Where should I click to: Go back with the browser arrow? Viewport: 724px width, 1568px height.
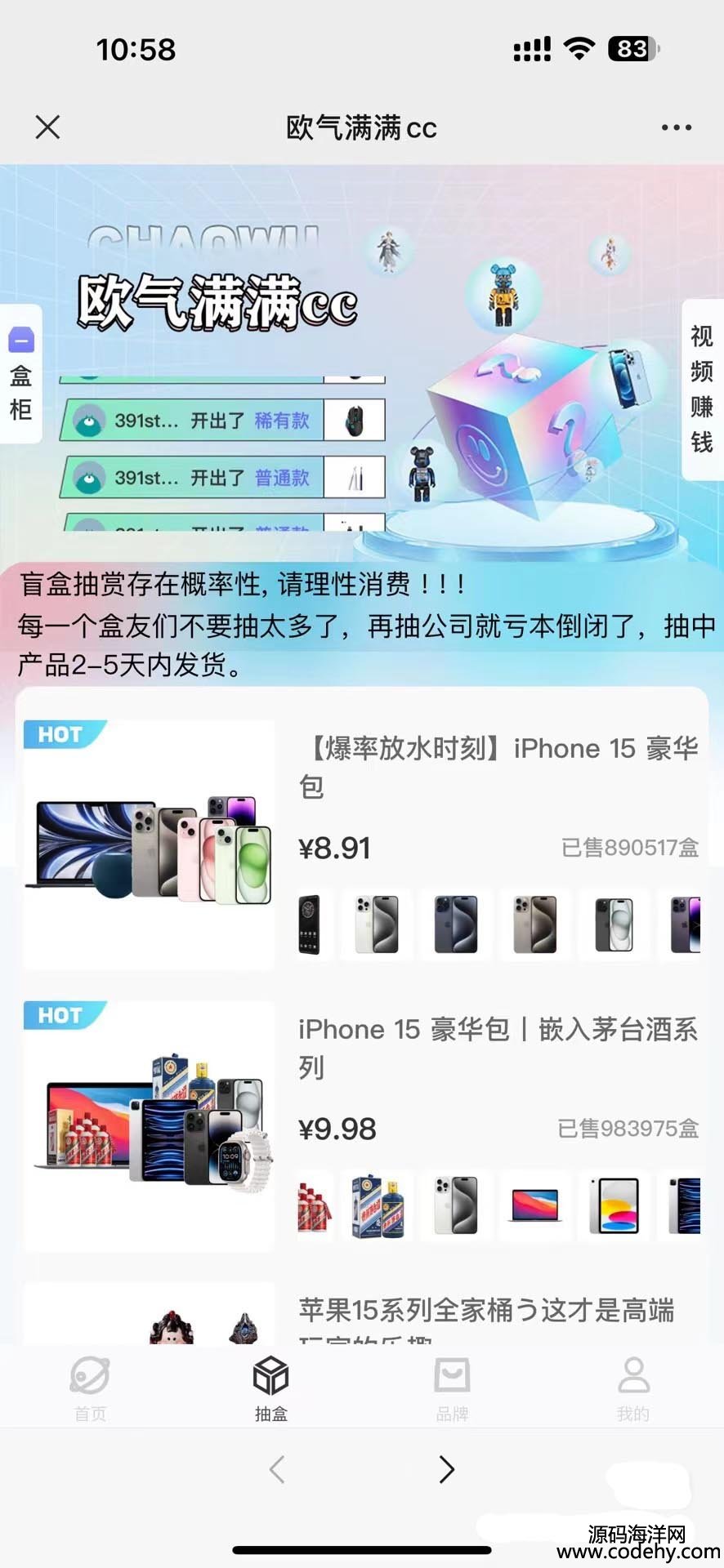click(x=277, y=1469)
